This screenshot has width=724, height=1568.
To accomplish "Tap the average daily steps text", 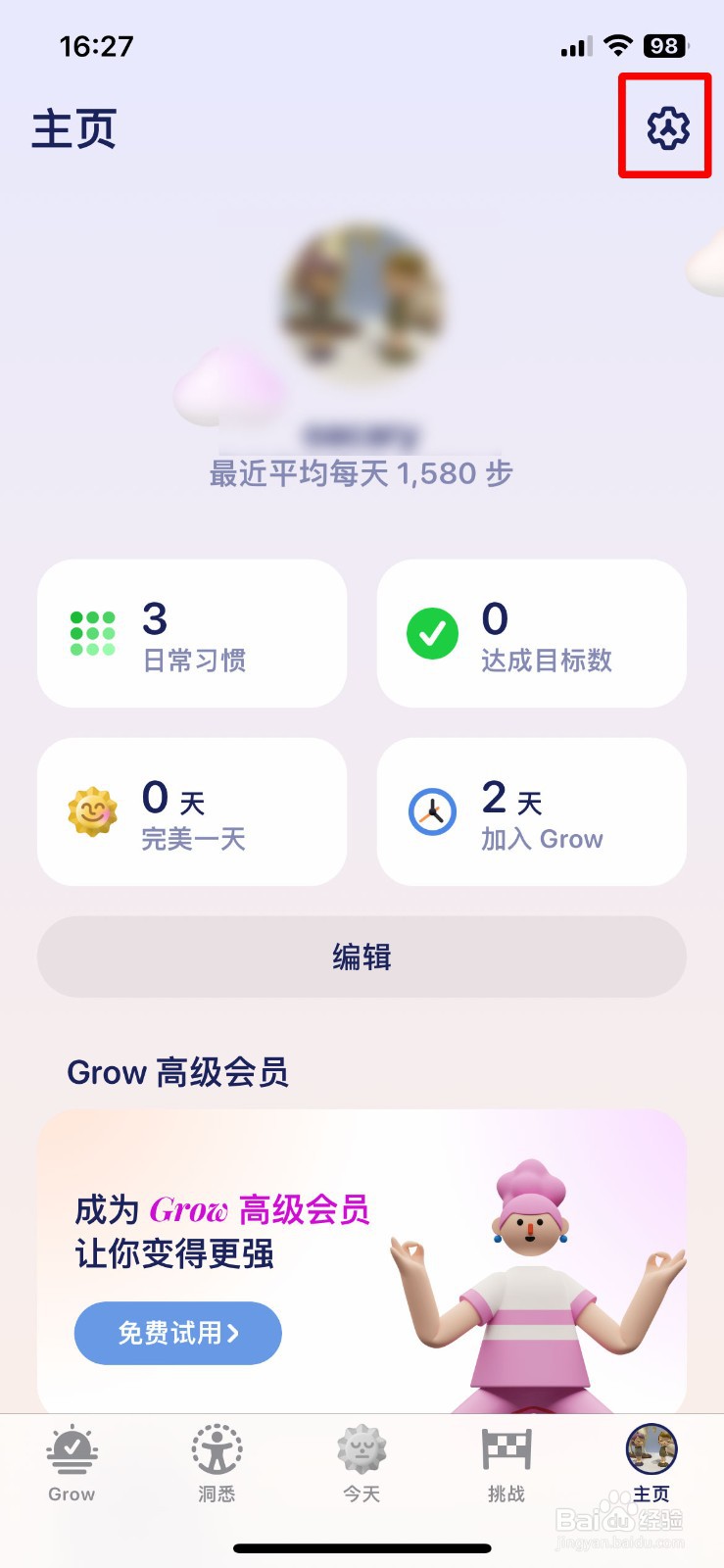I will (x=362, y=473).
